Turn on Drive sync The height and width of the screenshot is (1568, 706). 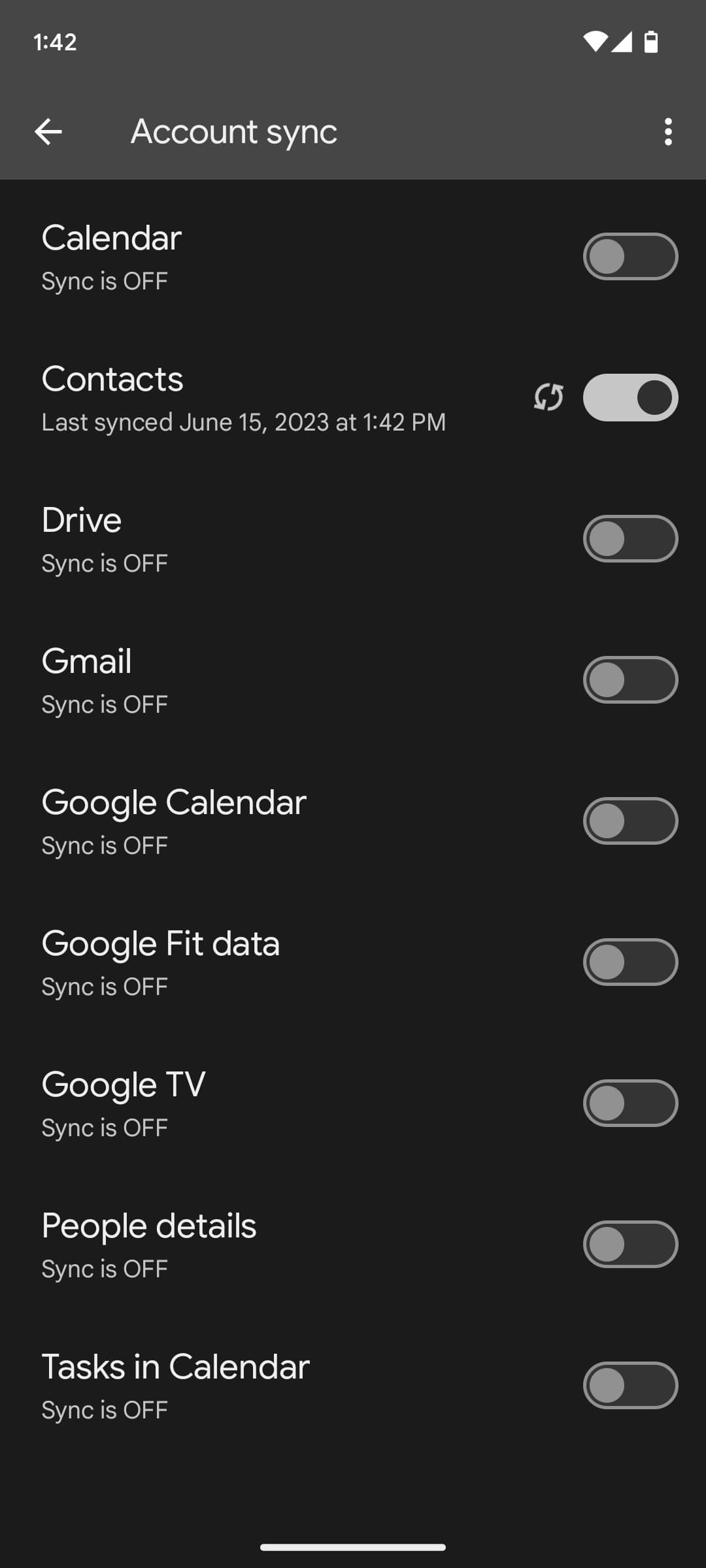[x=630, y=538]
